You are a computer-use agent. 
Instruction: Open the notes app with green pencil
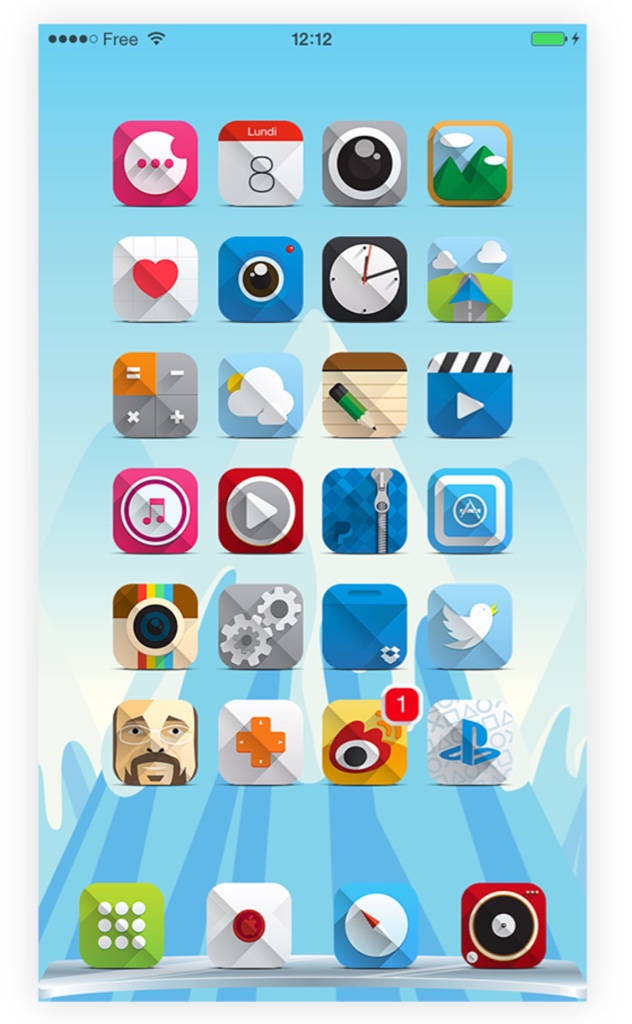pos(364,394)
